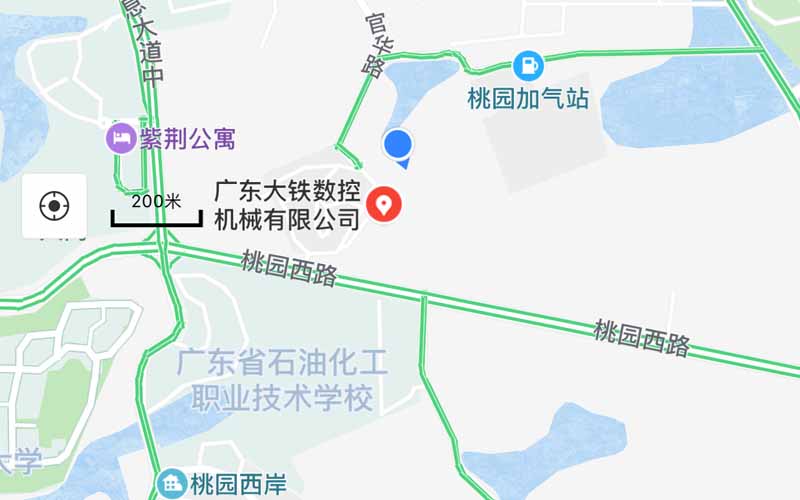Select the 桃园西岸 place marker
This screenshot has width=800, height=500.
[172, 484]
